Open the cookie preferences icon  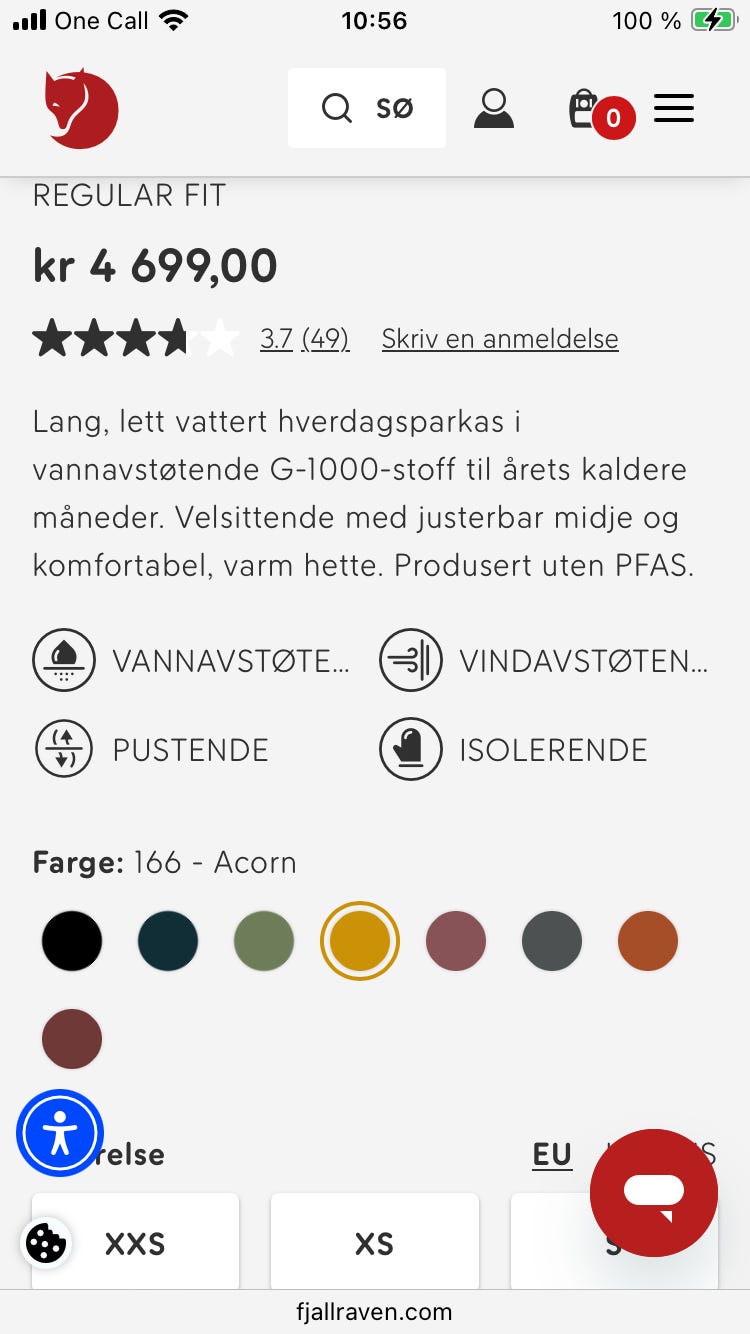46,1244
